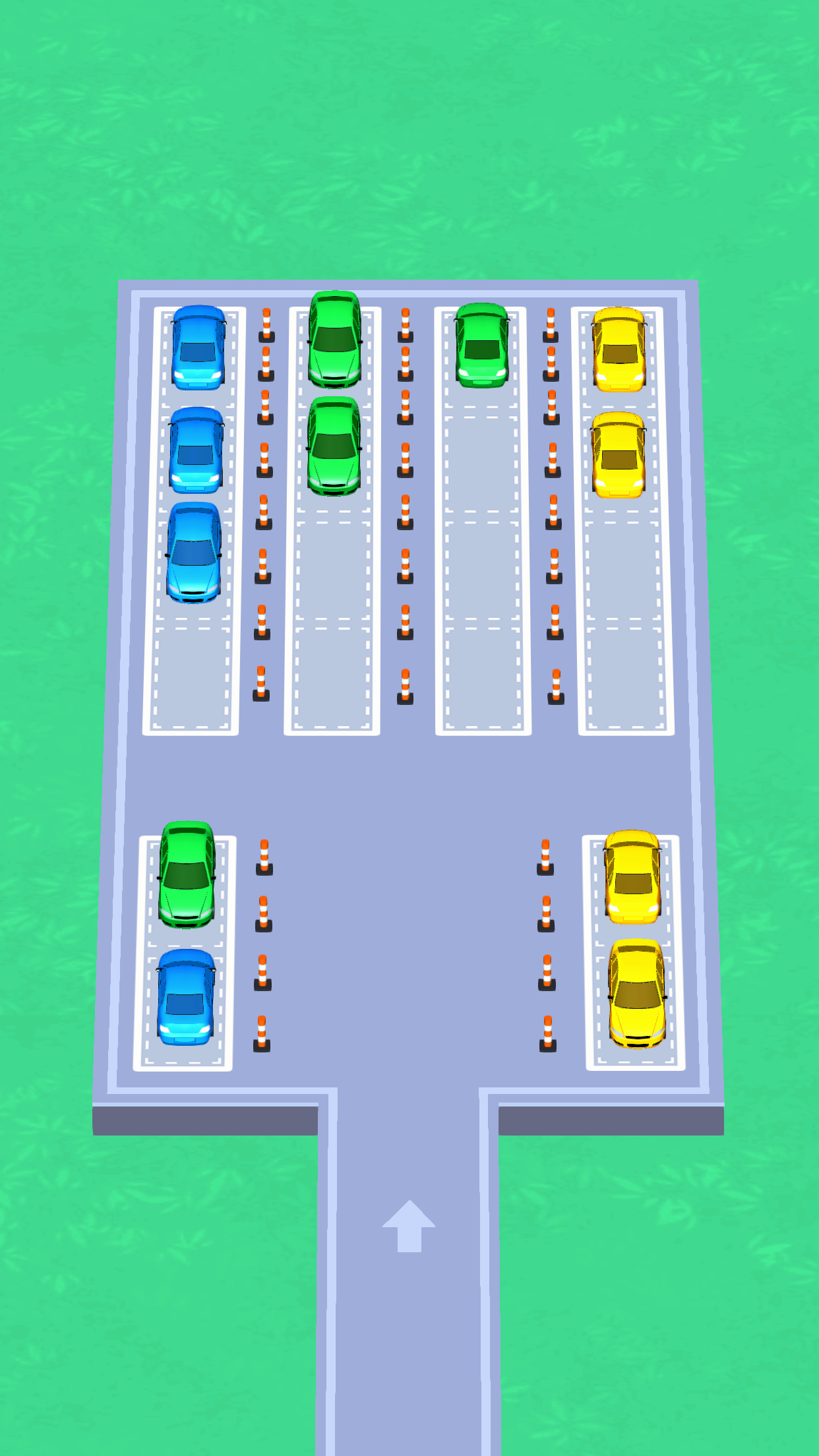
Task: Select the short two-slot lane with yellow cars
Action: pyautogui.click(x=634, y=953)
